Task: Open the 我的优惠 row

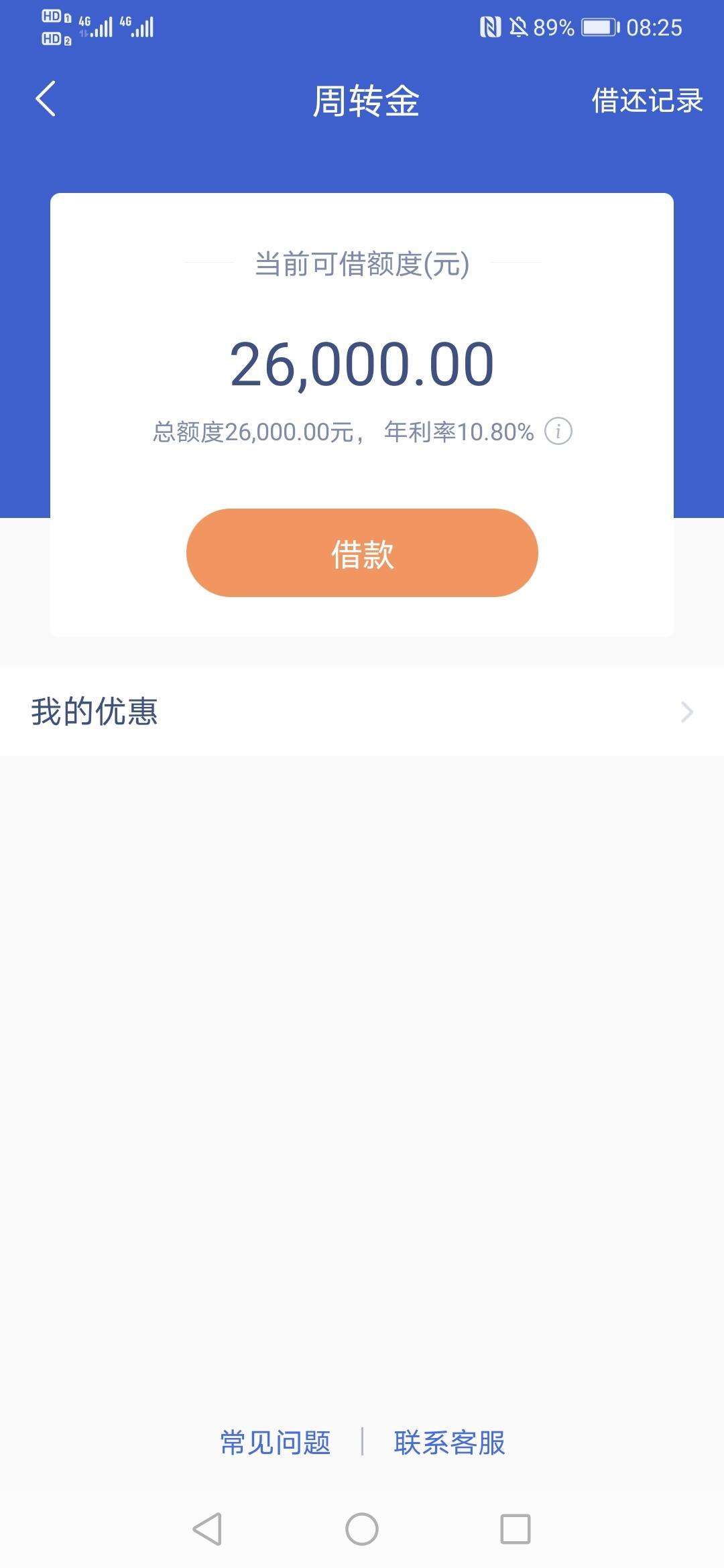Action: point(362,711)
